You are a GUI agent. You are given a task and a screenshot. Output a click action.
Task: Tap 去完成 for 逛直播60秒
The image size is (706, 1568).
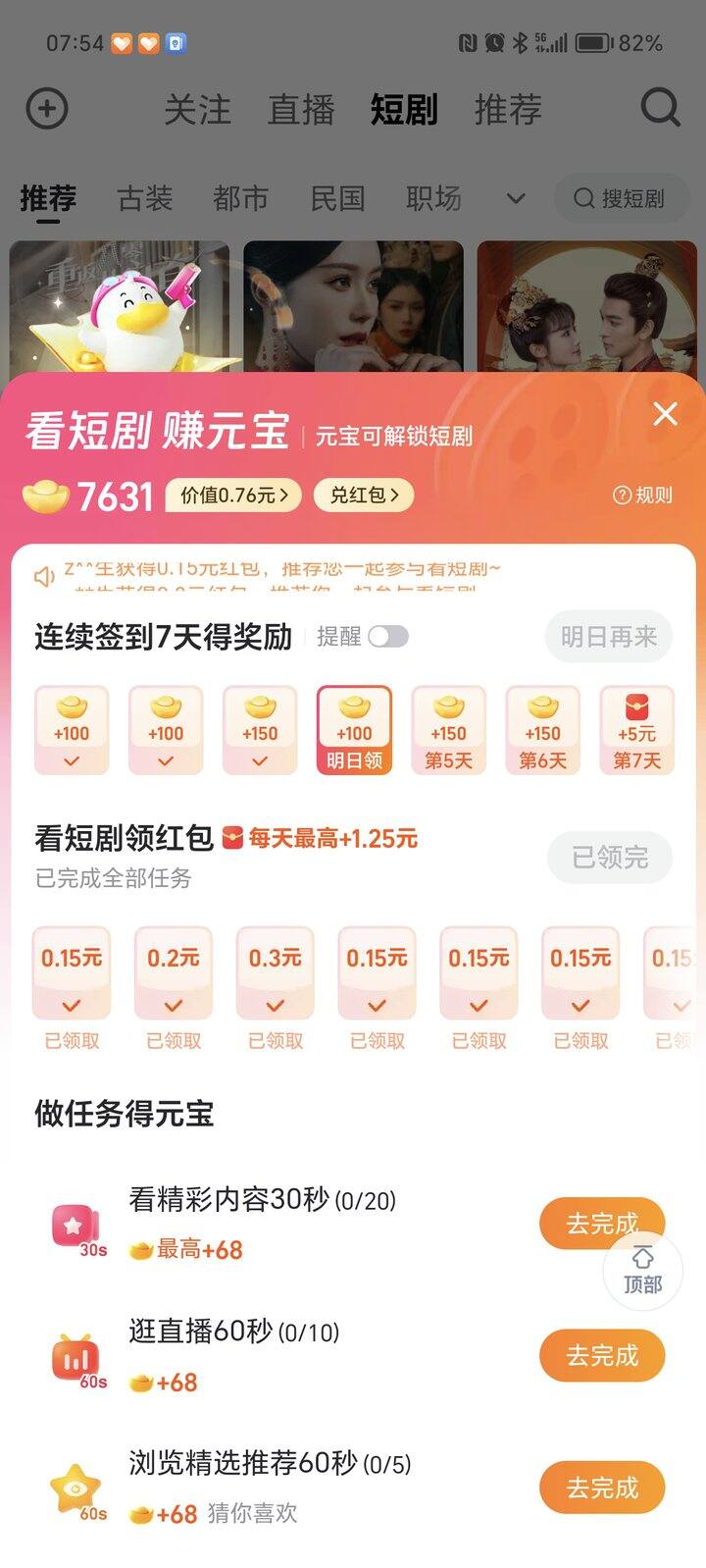(602, 1355)
